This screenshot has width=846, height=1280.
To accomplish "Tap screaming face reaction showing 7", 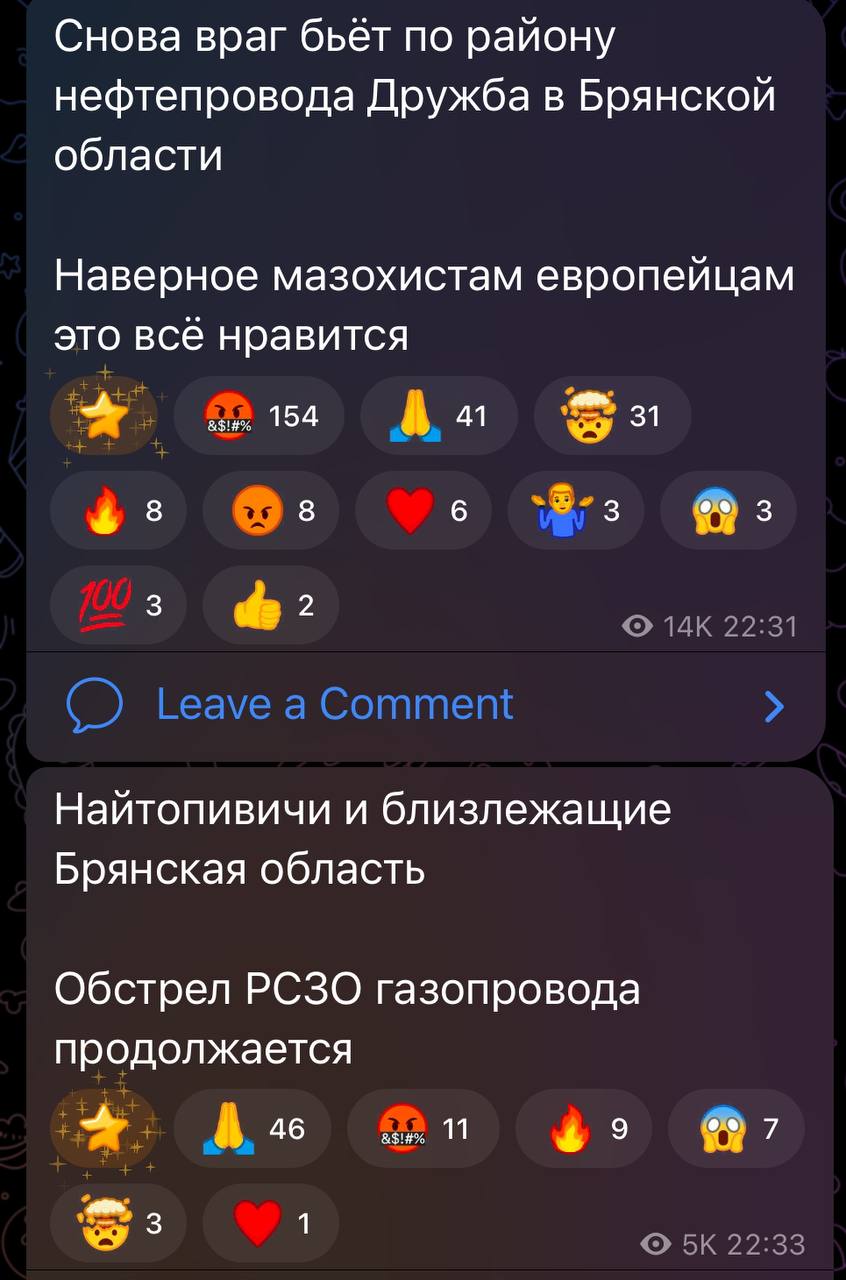I will 735,1129.
